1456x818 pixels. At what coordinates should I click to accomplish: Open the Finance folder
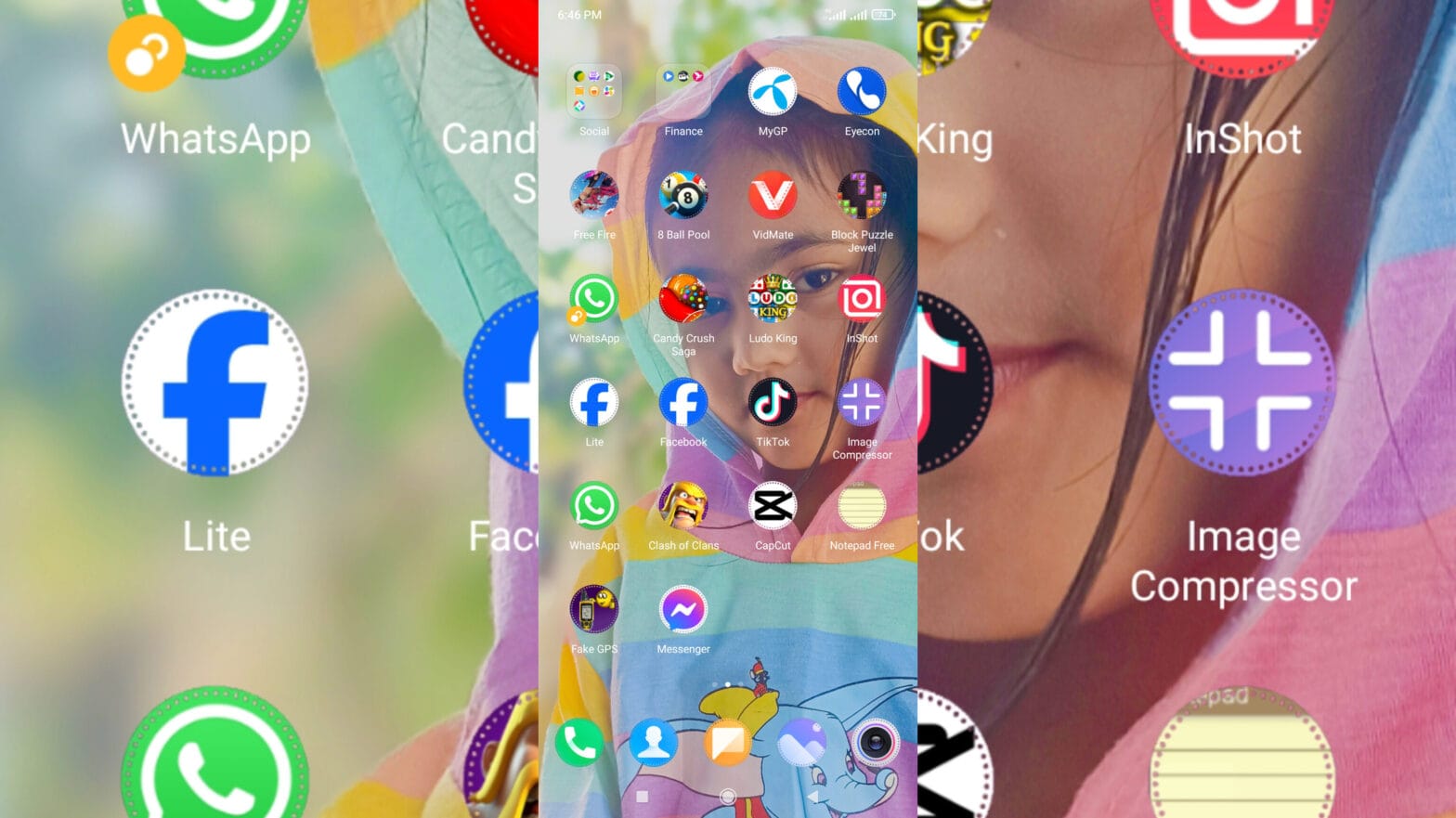click(x=683, y=92)
